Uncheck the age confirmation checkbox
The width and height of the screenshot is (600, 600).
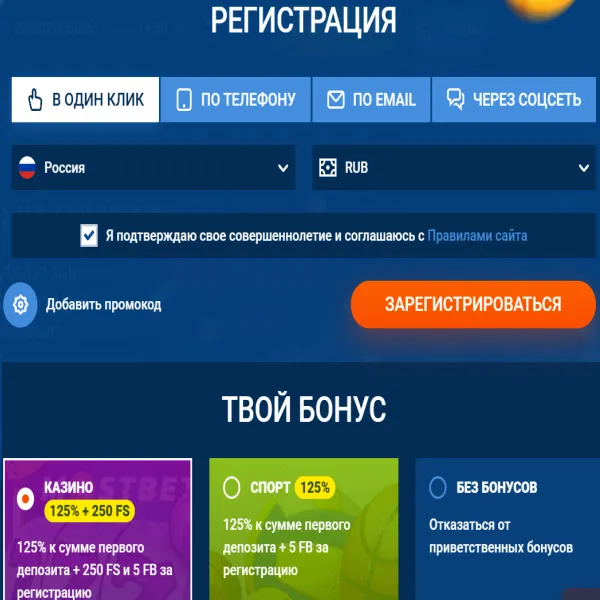coord(89,236)
